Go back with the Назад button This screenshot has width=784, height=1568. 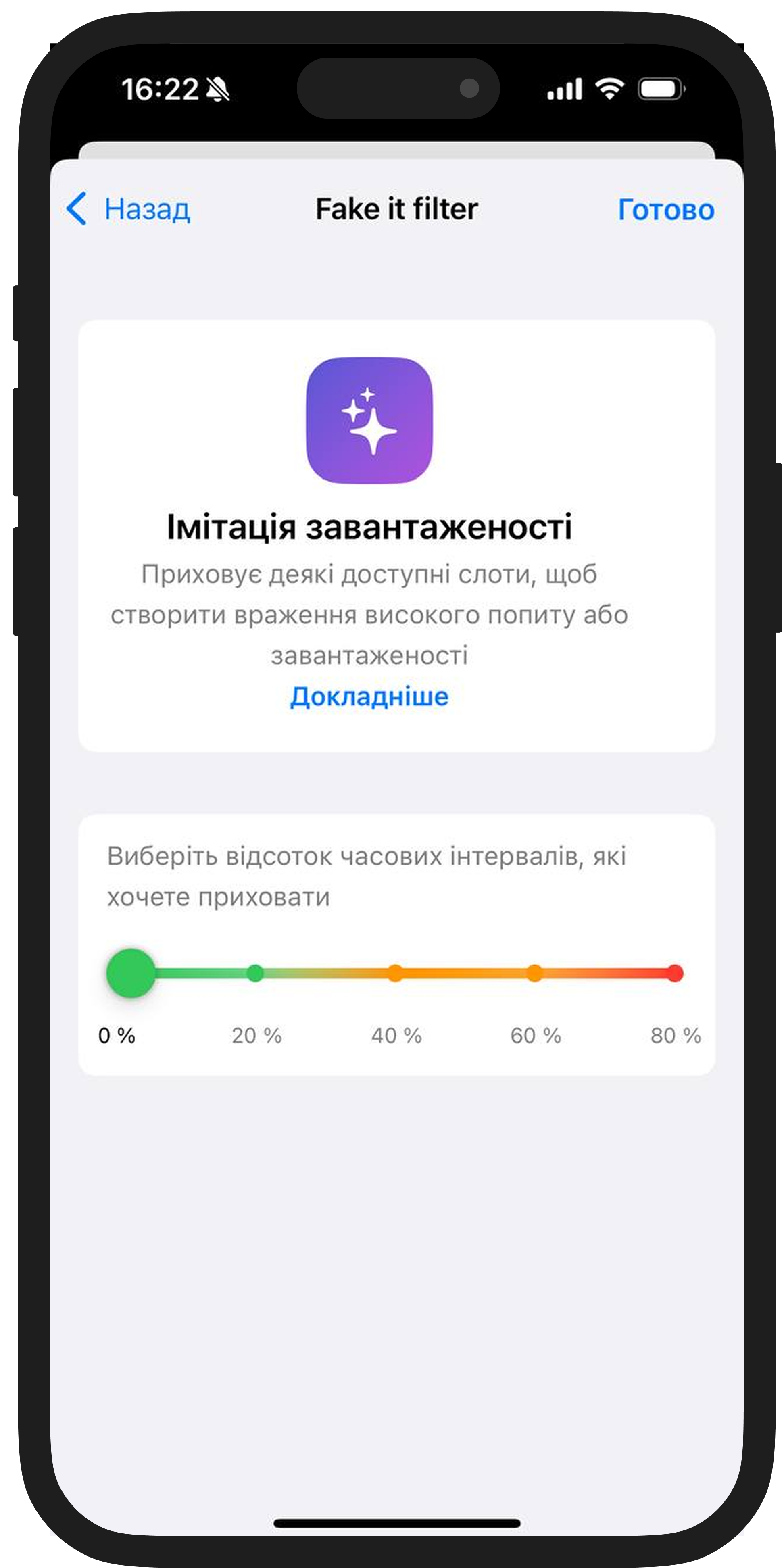coord(128,209)
